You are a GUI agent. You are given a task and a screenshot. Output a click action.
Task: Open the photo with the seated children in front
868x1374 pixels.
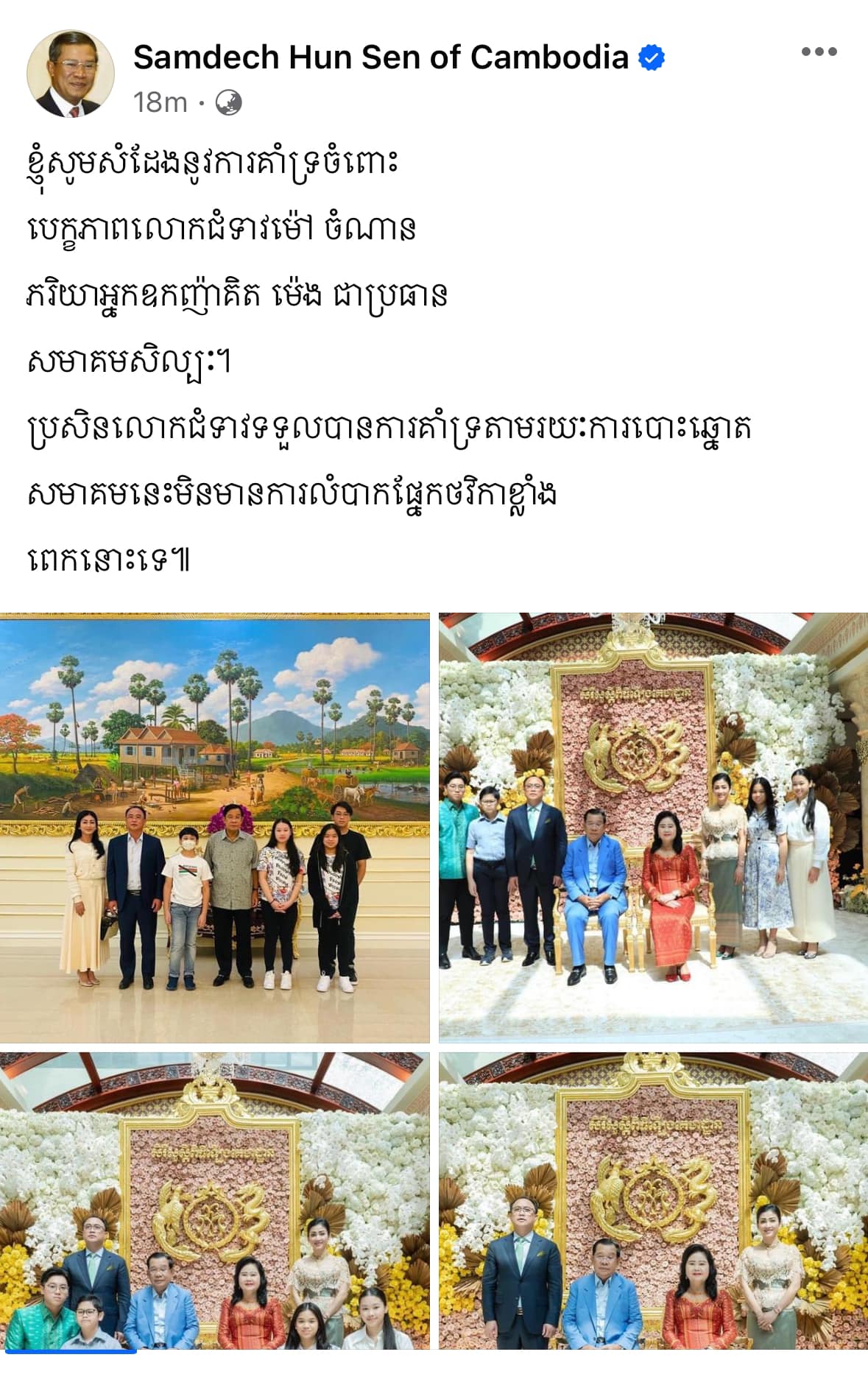(214, 1200)
